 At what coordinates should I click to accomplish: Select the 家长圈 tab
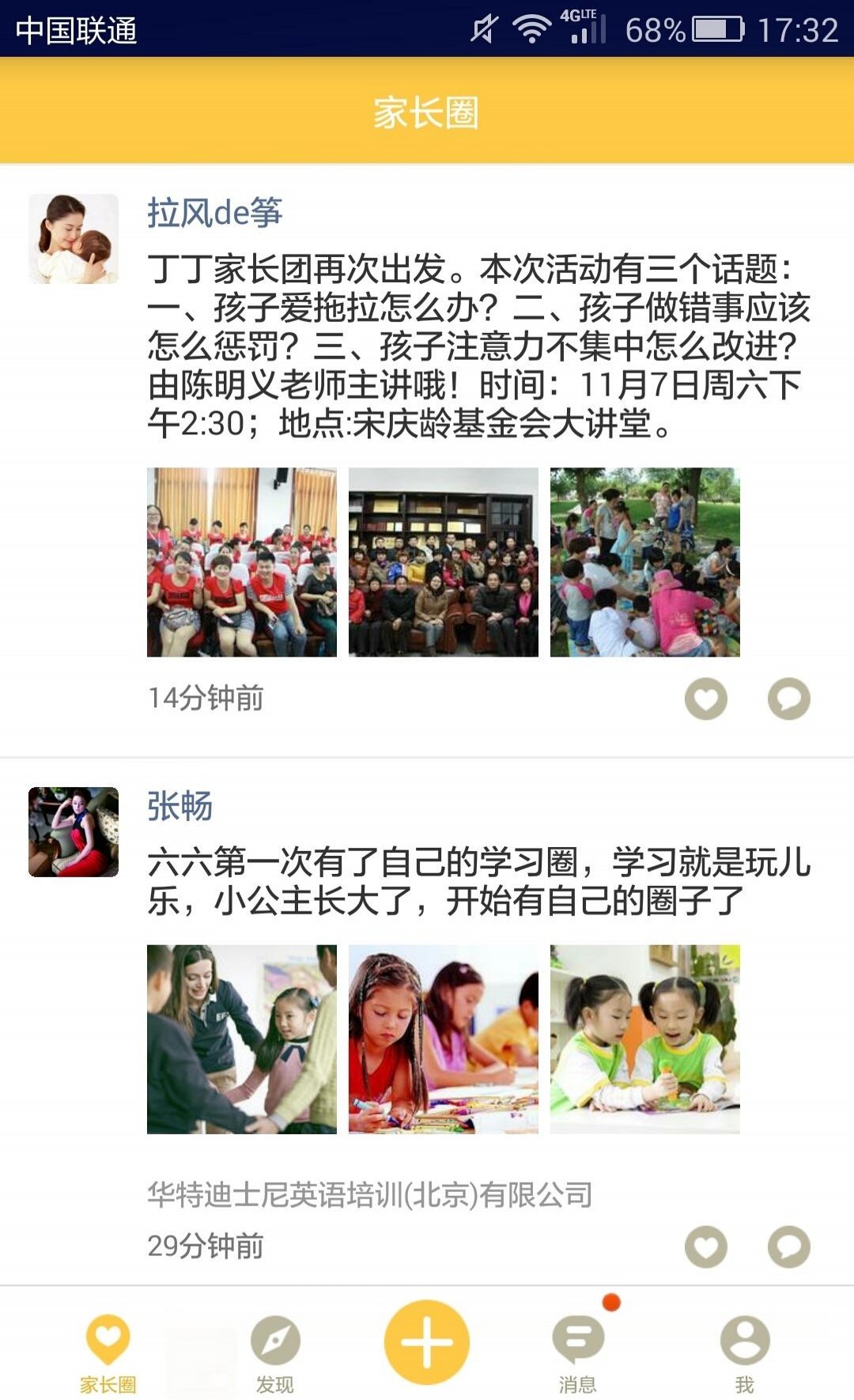[108, 1351]
